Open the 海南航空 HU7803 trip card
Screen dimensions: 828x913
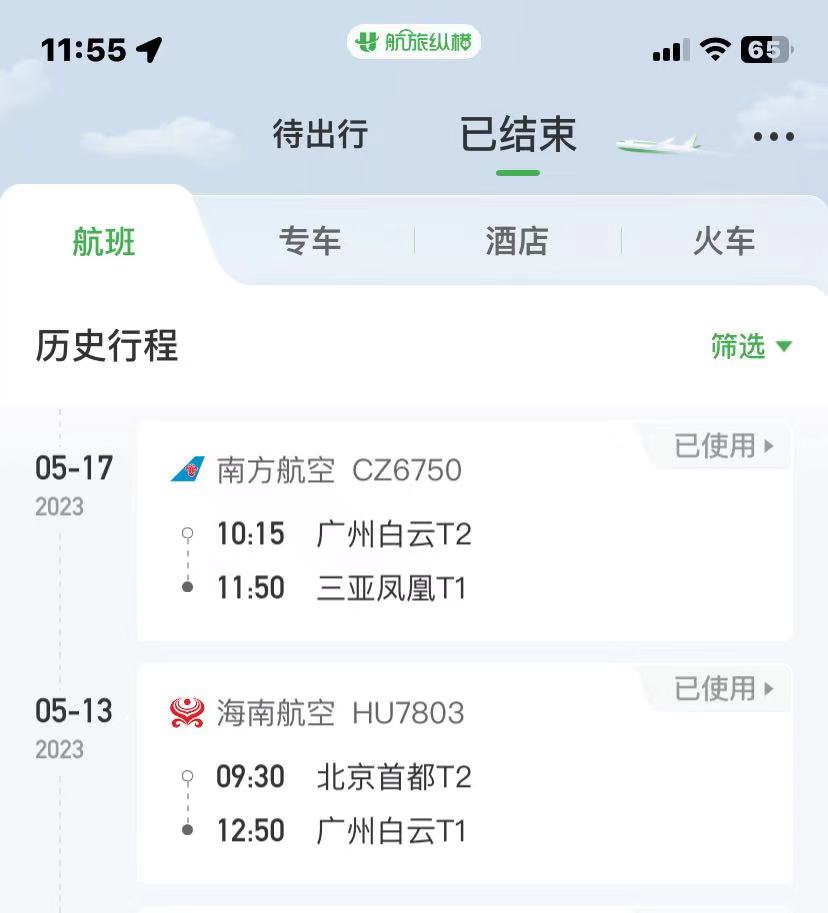465,774
